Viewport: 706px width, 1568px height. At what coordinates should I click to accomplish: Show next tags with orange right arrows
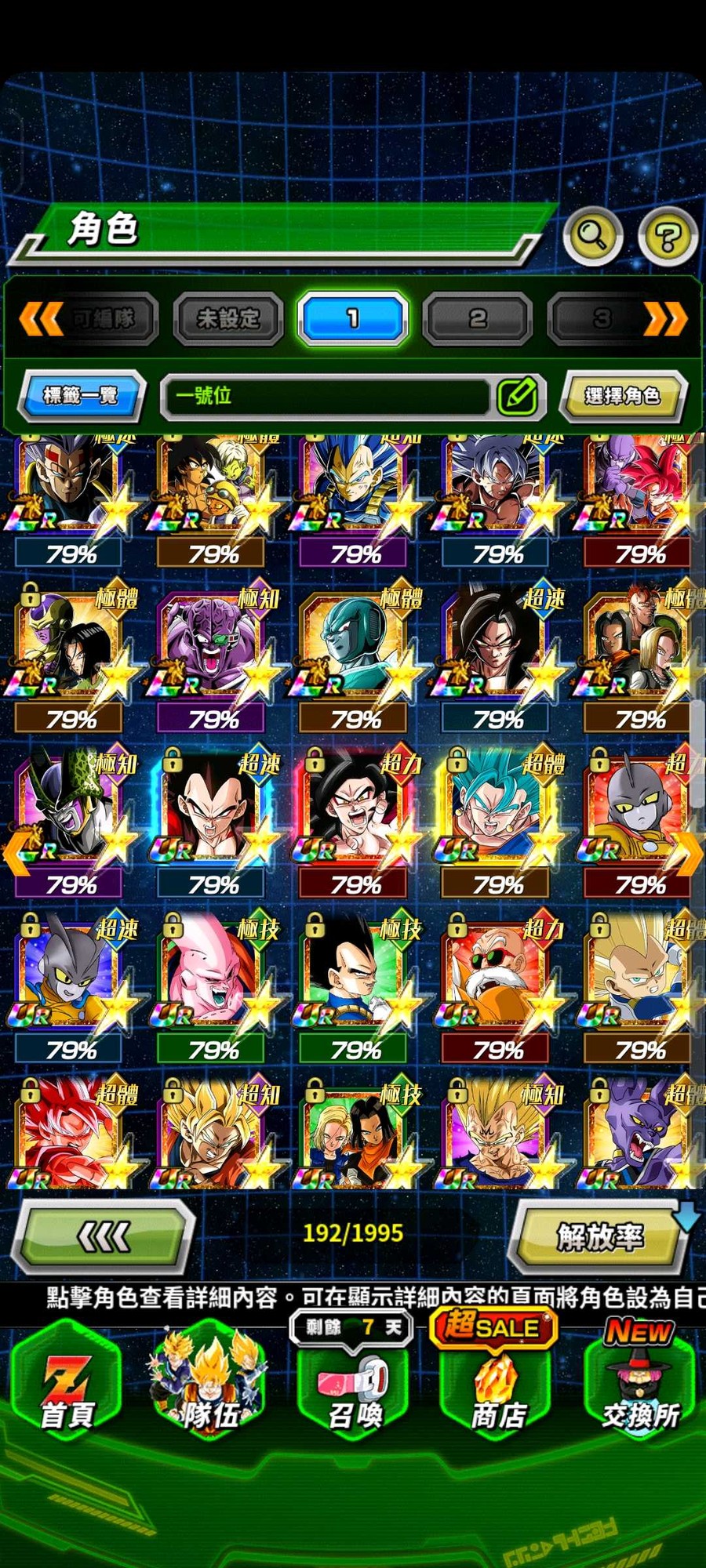click(x=666, y=318)
